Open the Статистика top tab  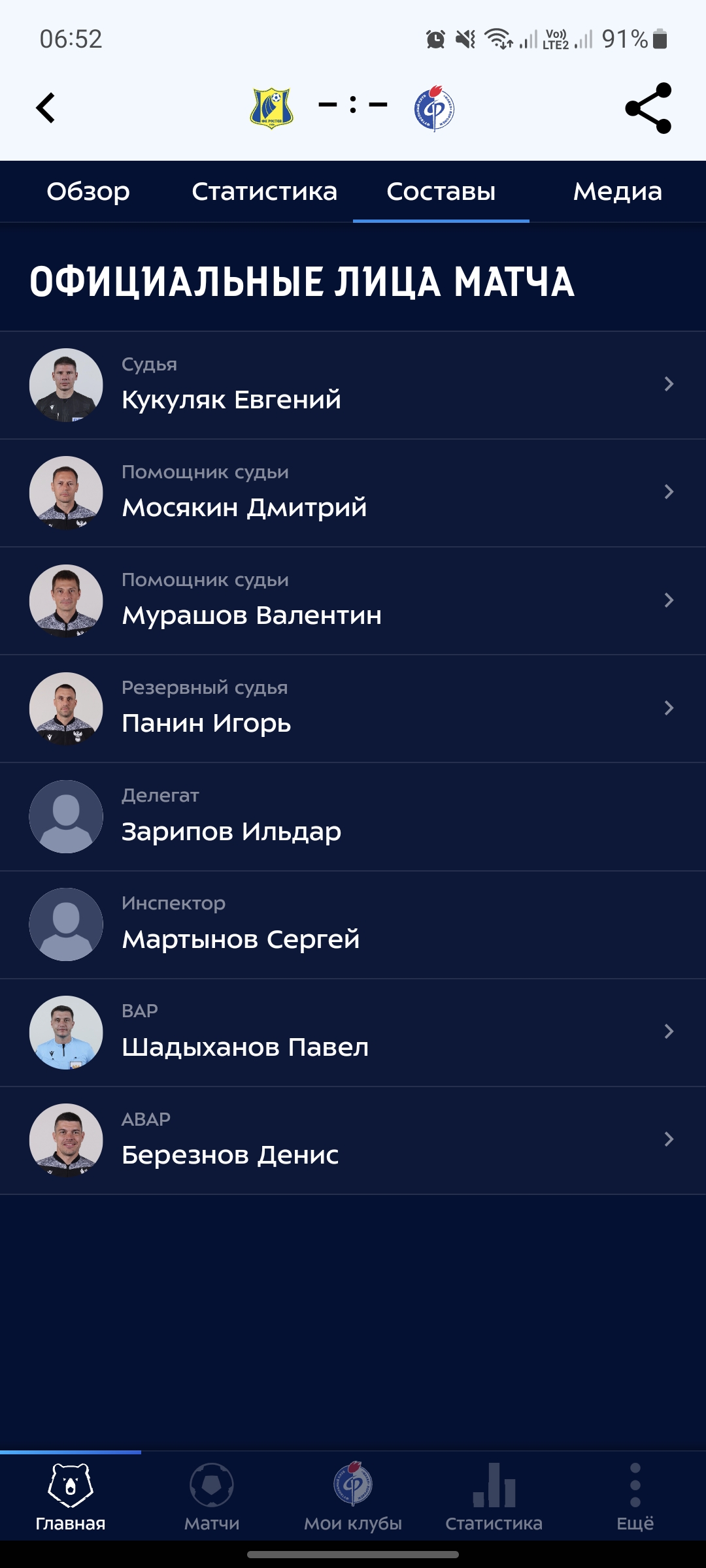(x=264, y=191)
